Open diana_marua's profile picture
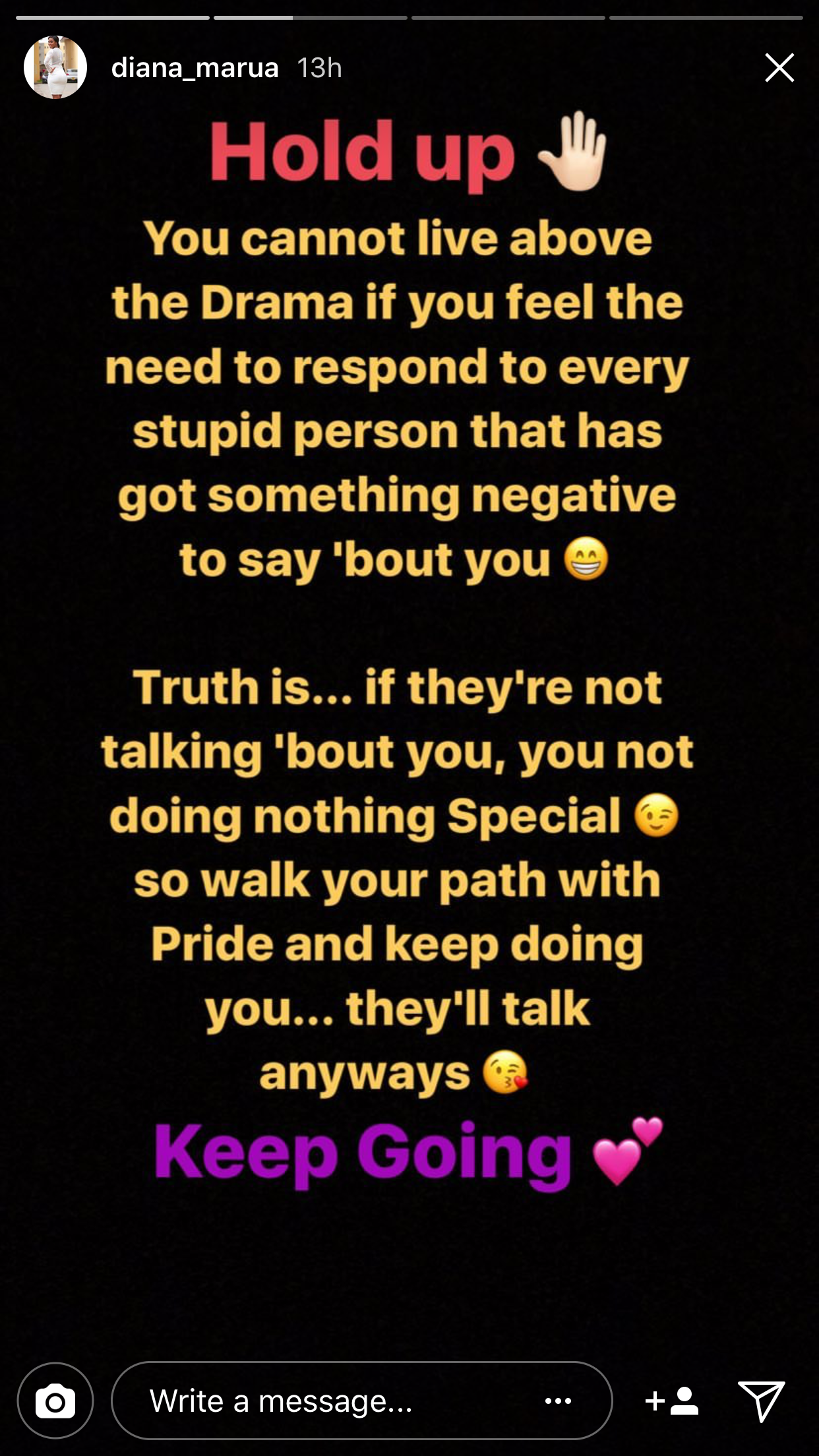This screenshot has width=819, height=1456. click(x=55, y=67)
